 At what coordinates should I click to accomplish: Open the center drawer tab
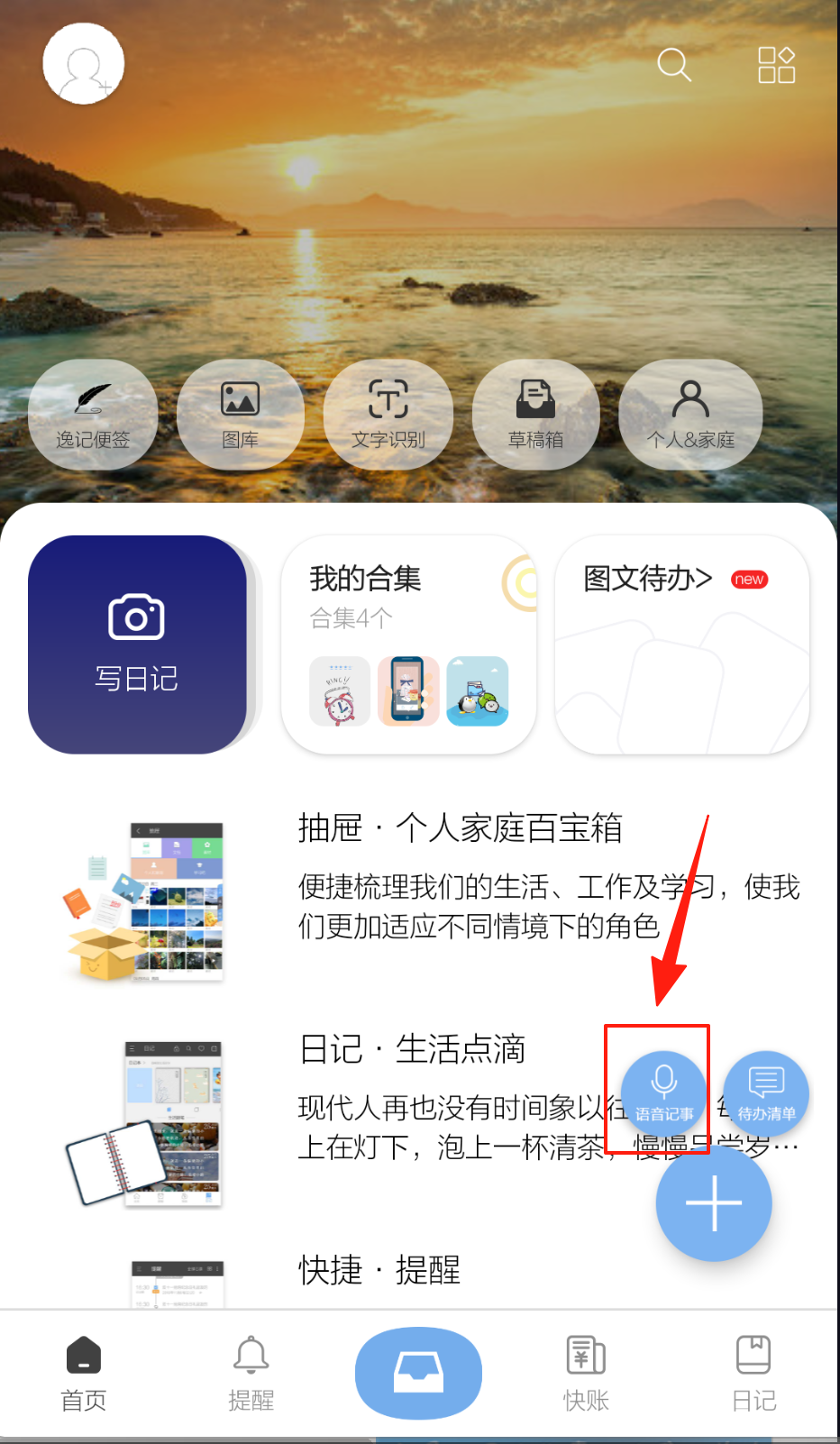(x=418, y=1373)
